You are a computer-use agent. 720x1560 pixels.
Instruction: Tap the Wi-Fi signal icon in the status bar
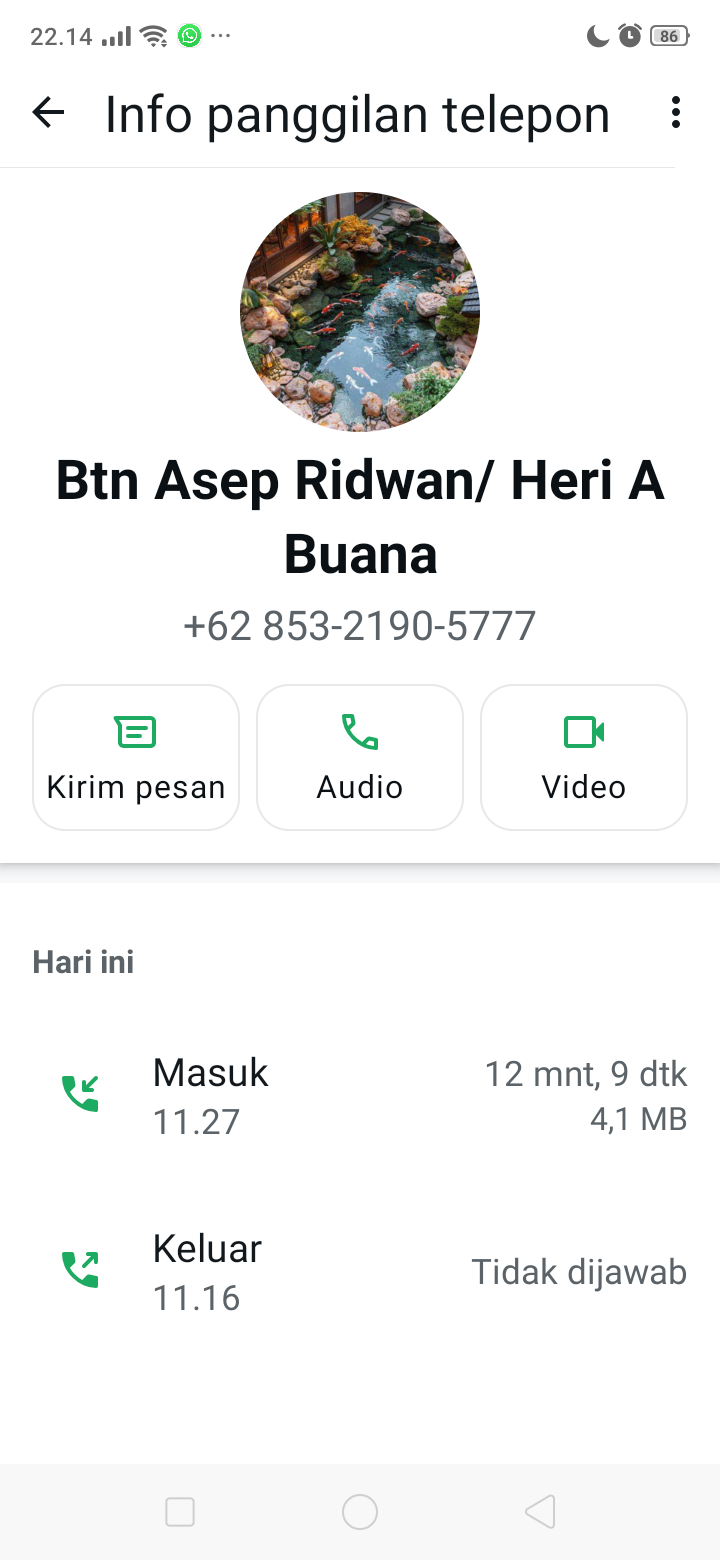(152, 35)
